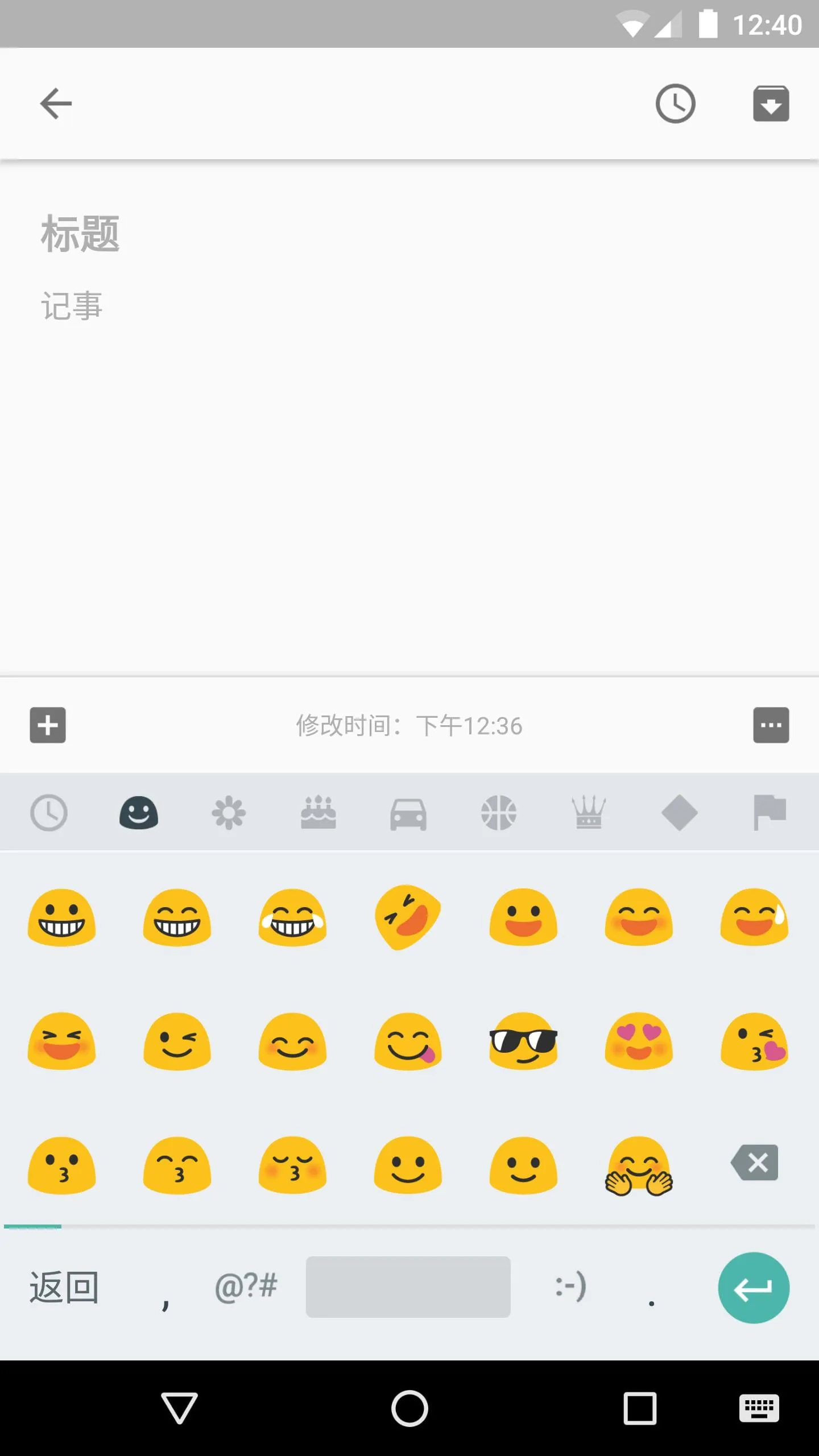Switch to the travel emoji category

tap(409, 812)
